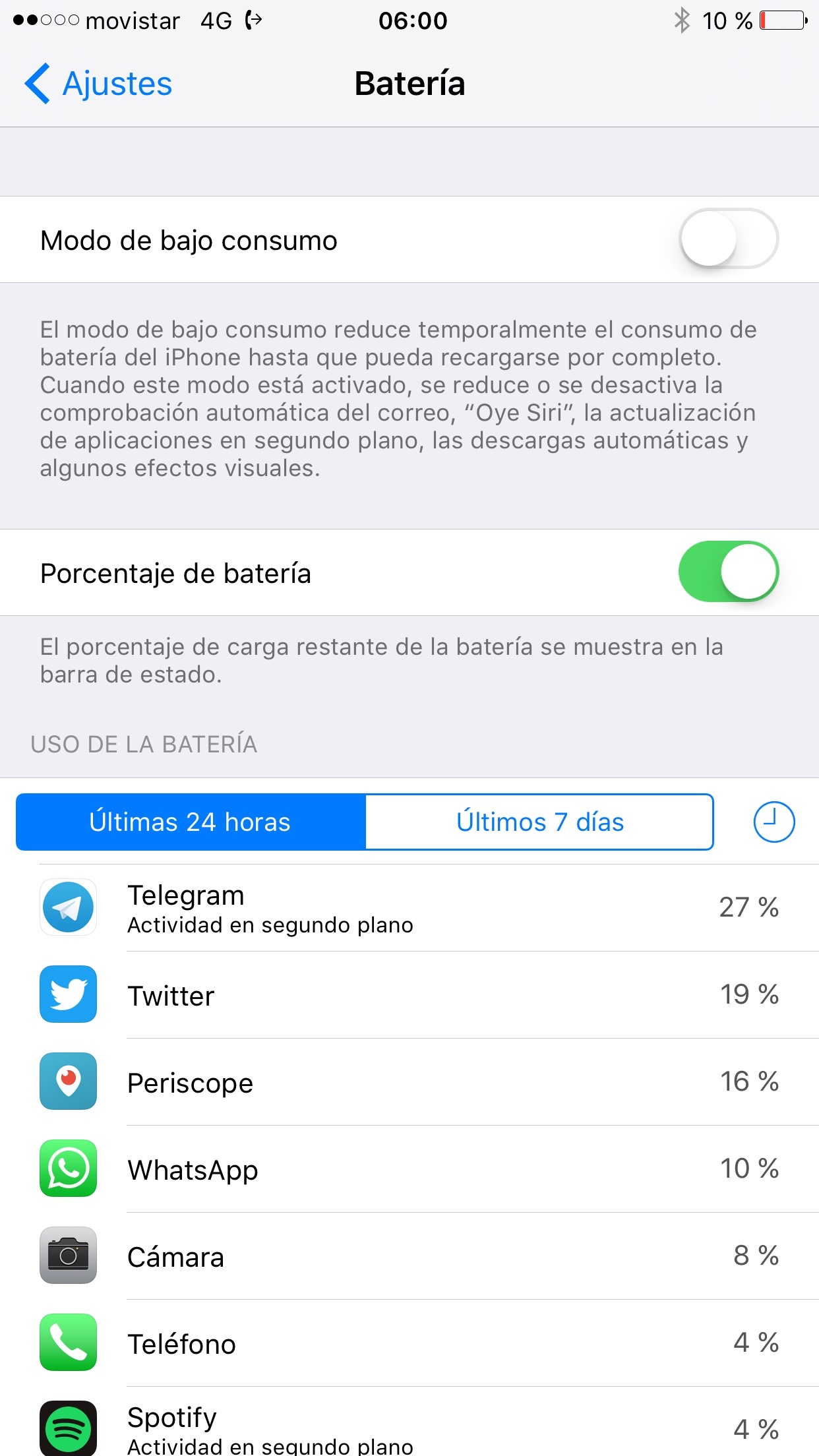Tap the Cámara usage row
This screenshot has height=1456, width=819.
tap(409, 1256)
